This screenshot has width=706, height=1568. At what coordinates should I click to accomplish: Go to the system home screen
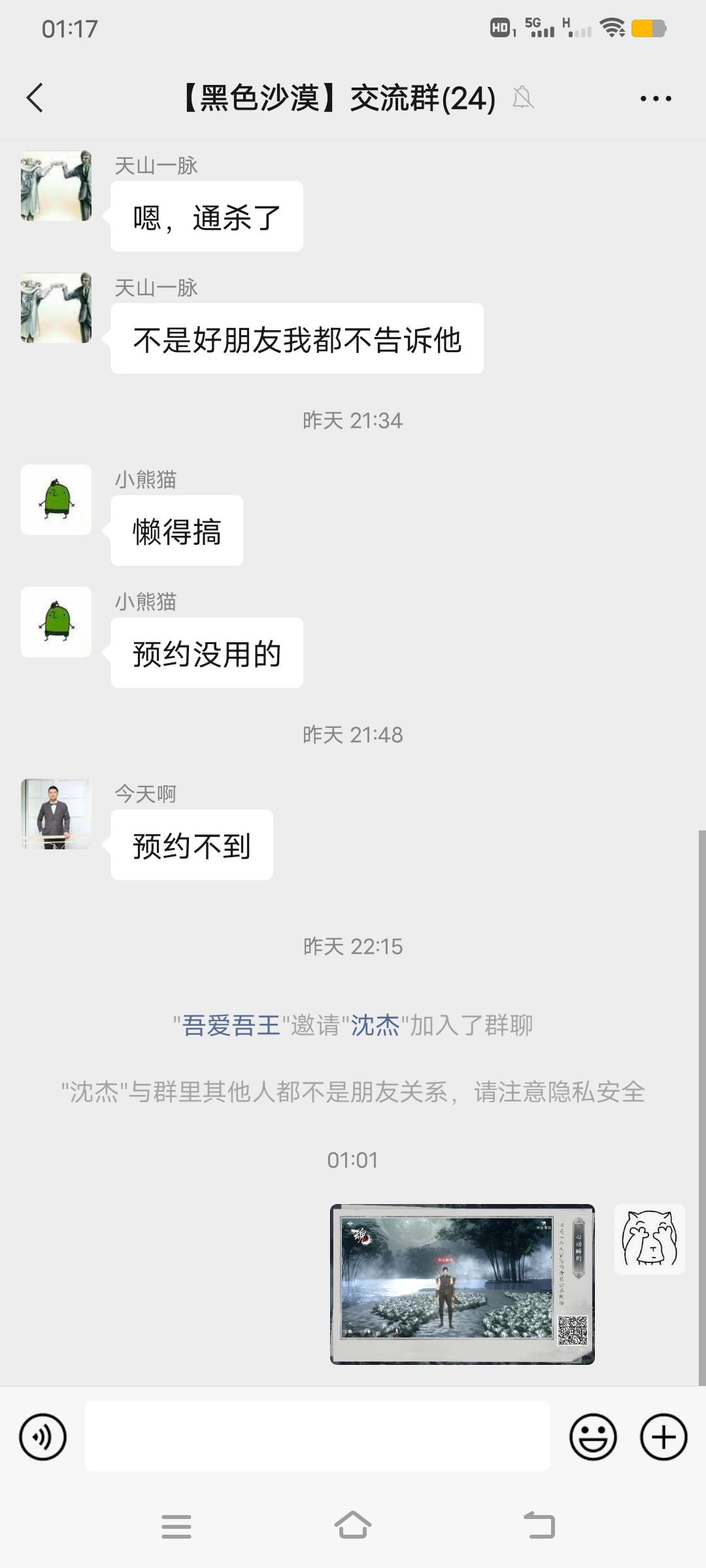353,1526
